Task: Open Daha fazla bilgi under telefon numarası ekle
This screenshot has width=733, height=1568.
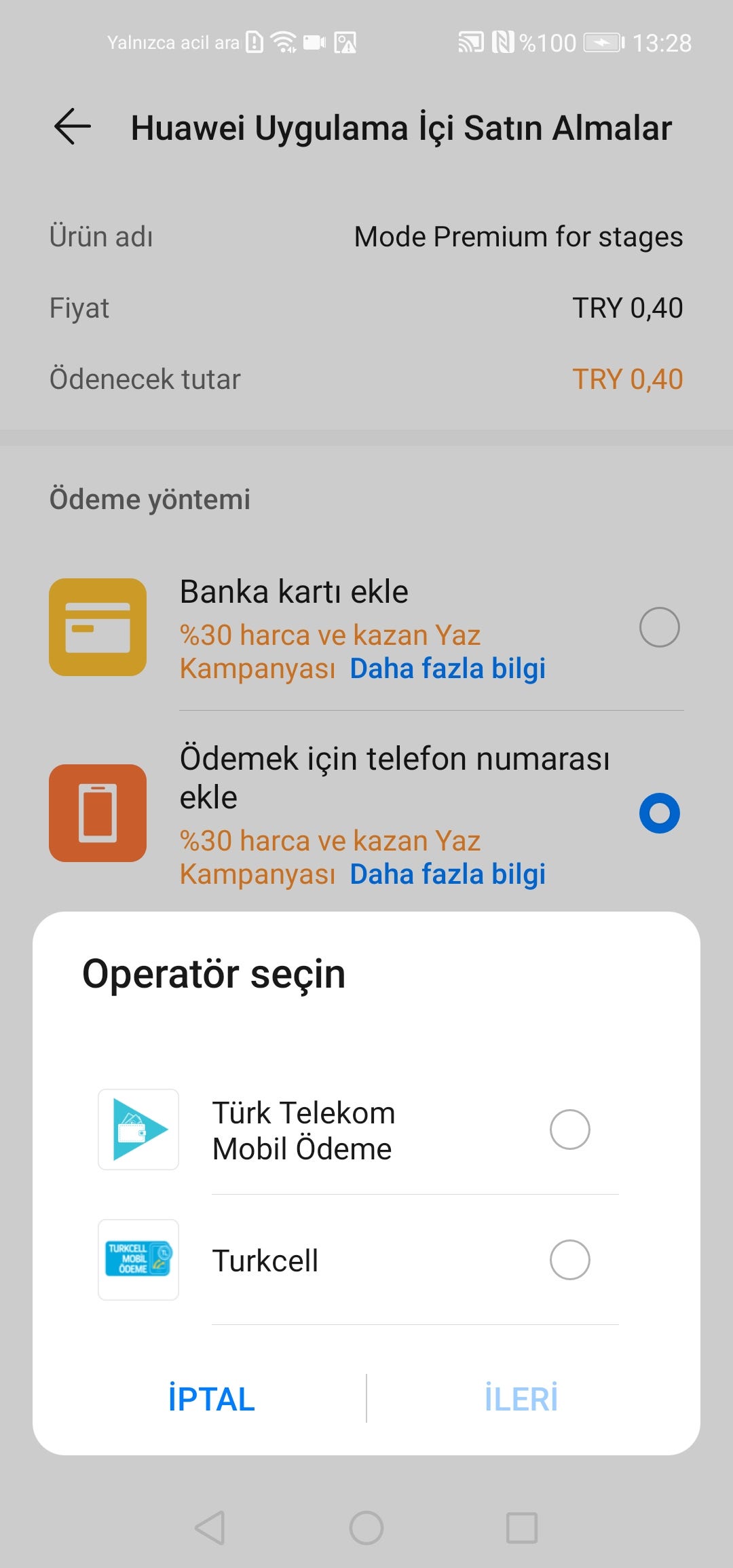Action: tap(448, 874)
